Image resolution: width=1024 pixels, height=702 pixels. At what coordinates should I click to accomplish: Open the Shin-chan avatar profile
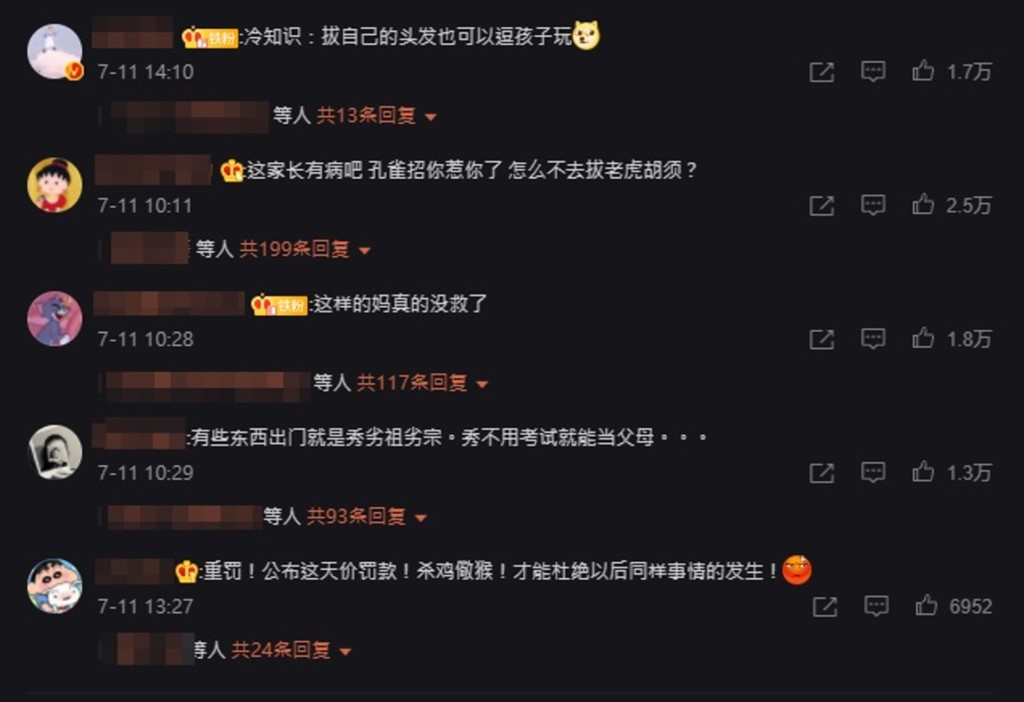coord(54,585)
